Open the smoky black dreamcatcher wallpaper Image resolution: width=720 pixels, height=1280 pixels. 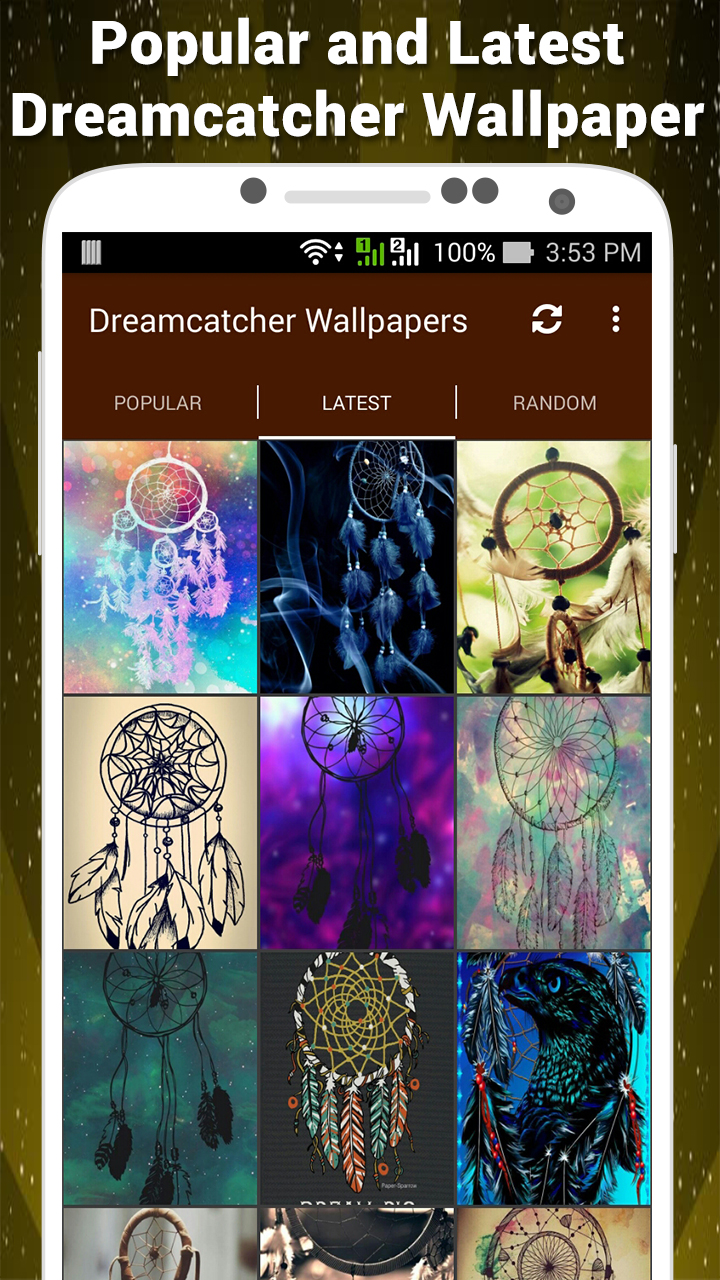357,565
